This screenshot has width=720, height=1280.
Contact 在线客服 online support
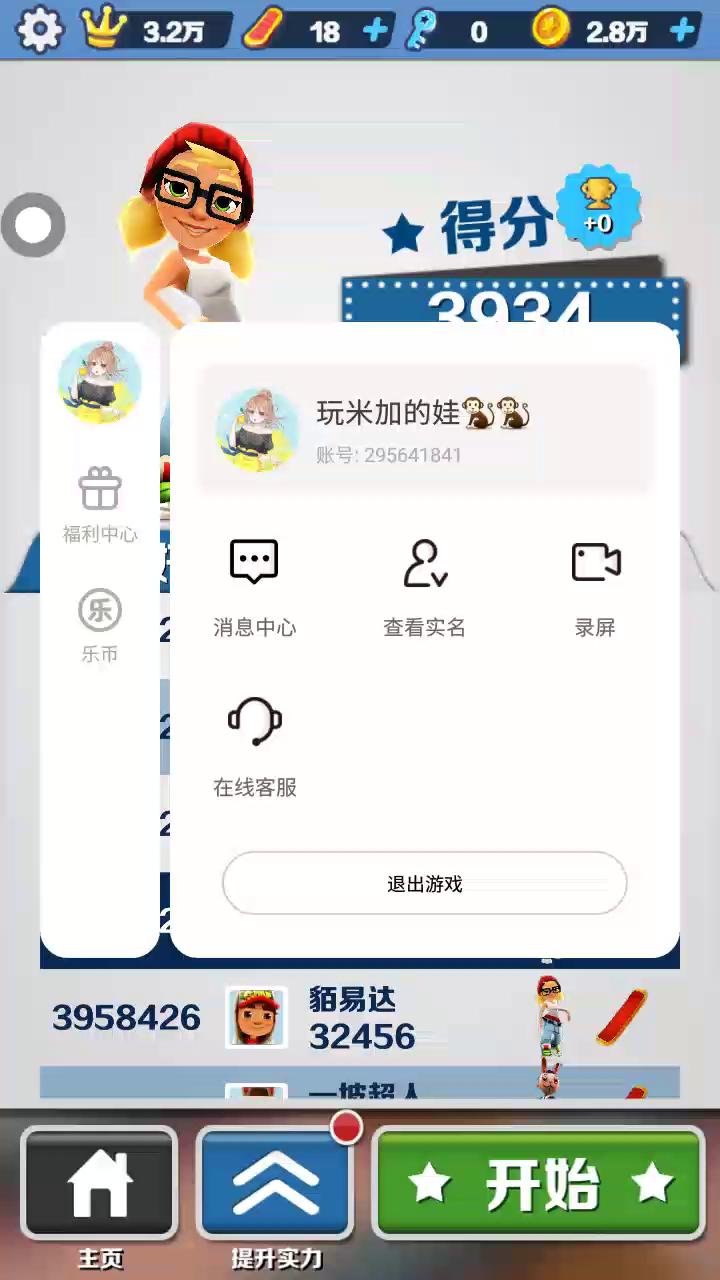[254, 746]
